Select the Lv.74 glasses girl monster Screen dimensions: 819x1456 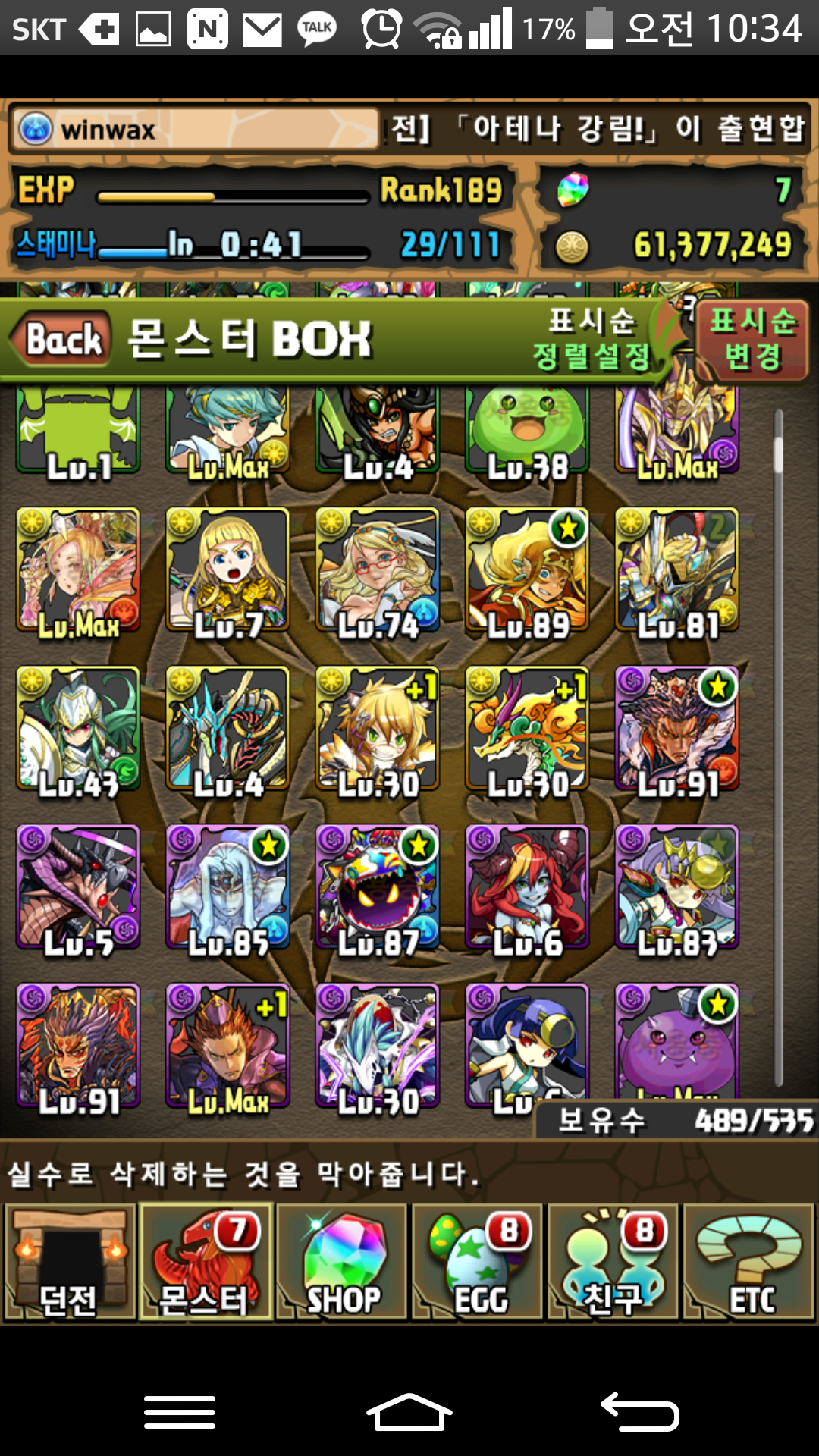[x=378, y=570]
